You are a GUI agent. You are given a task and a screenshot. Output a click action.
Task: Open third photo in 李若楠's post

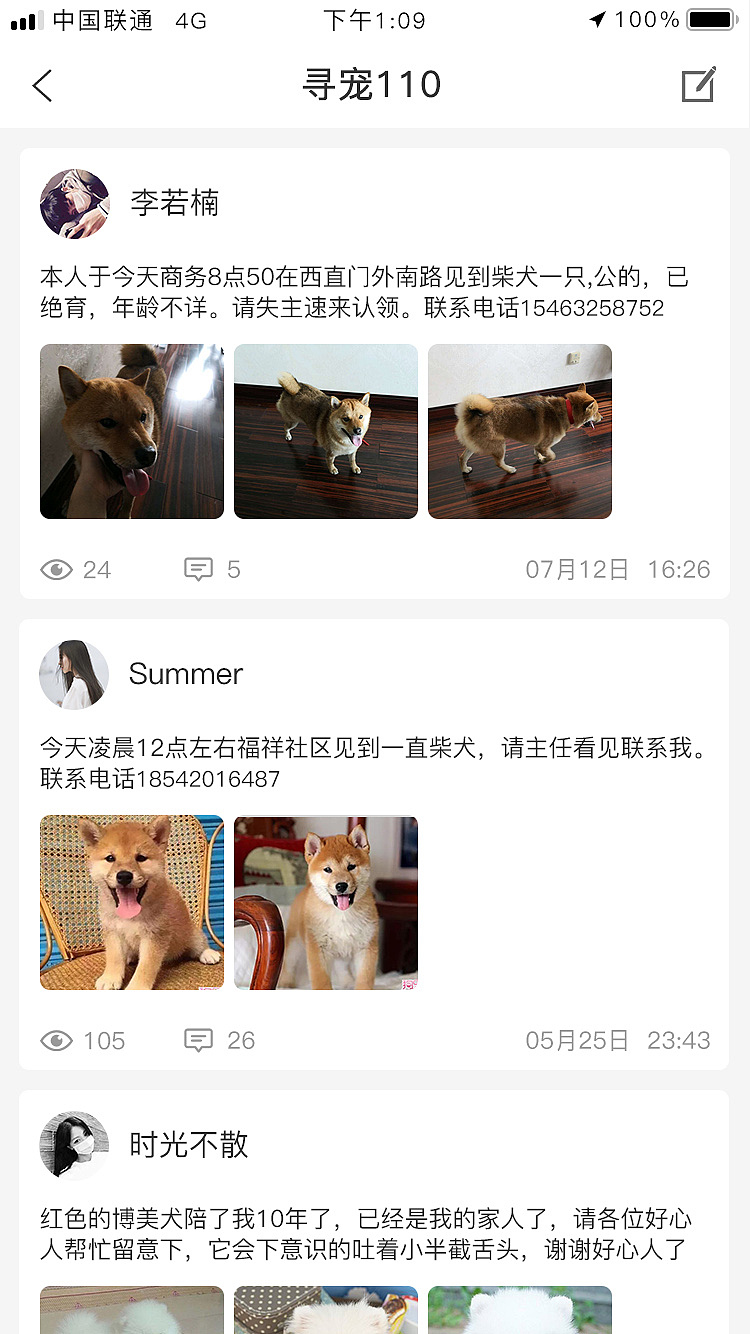coord(520,432)
